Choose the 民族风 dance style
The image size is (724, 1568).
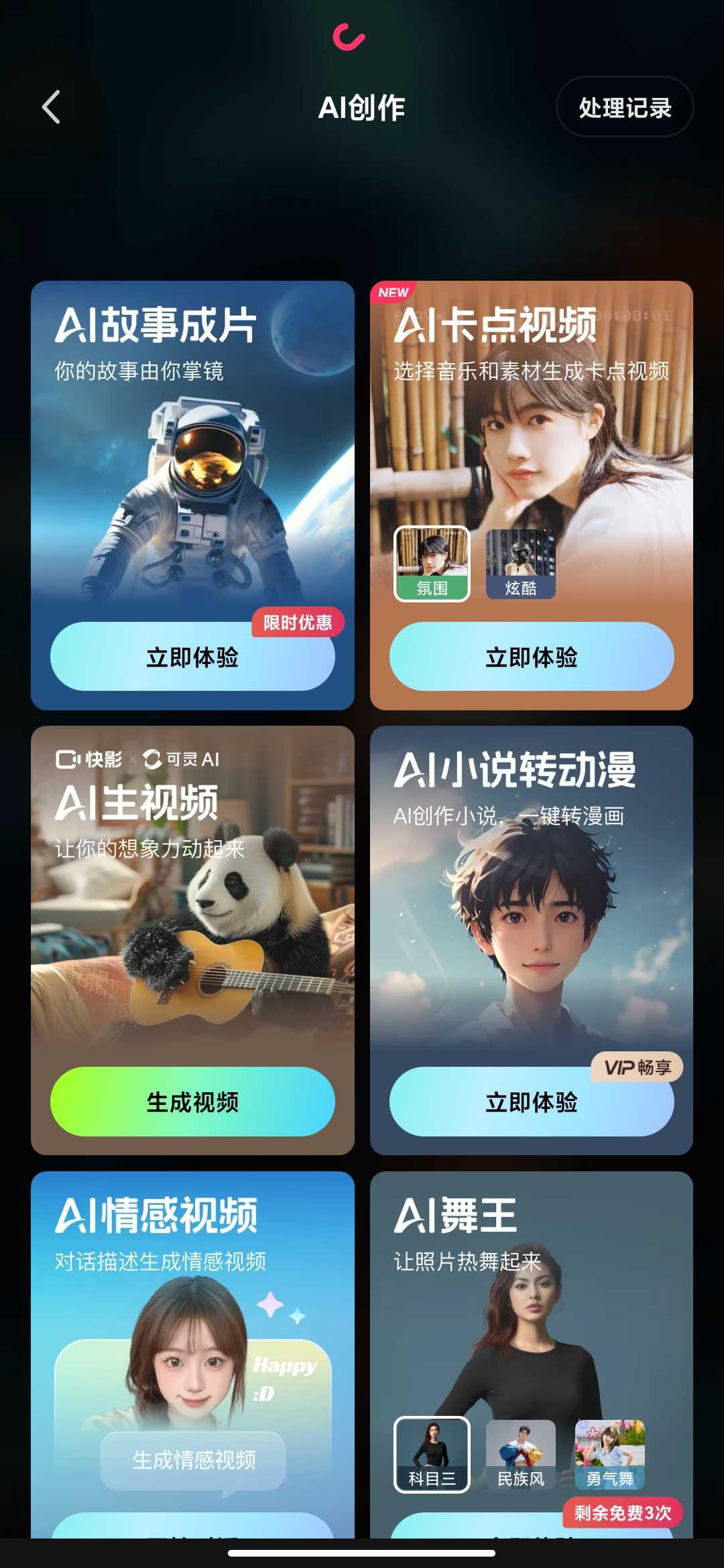(521, 1455)
